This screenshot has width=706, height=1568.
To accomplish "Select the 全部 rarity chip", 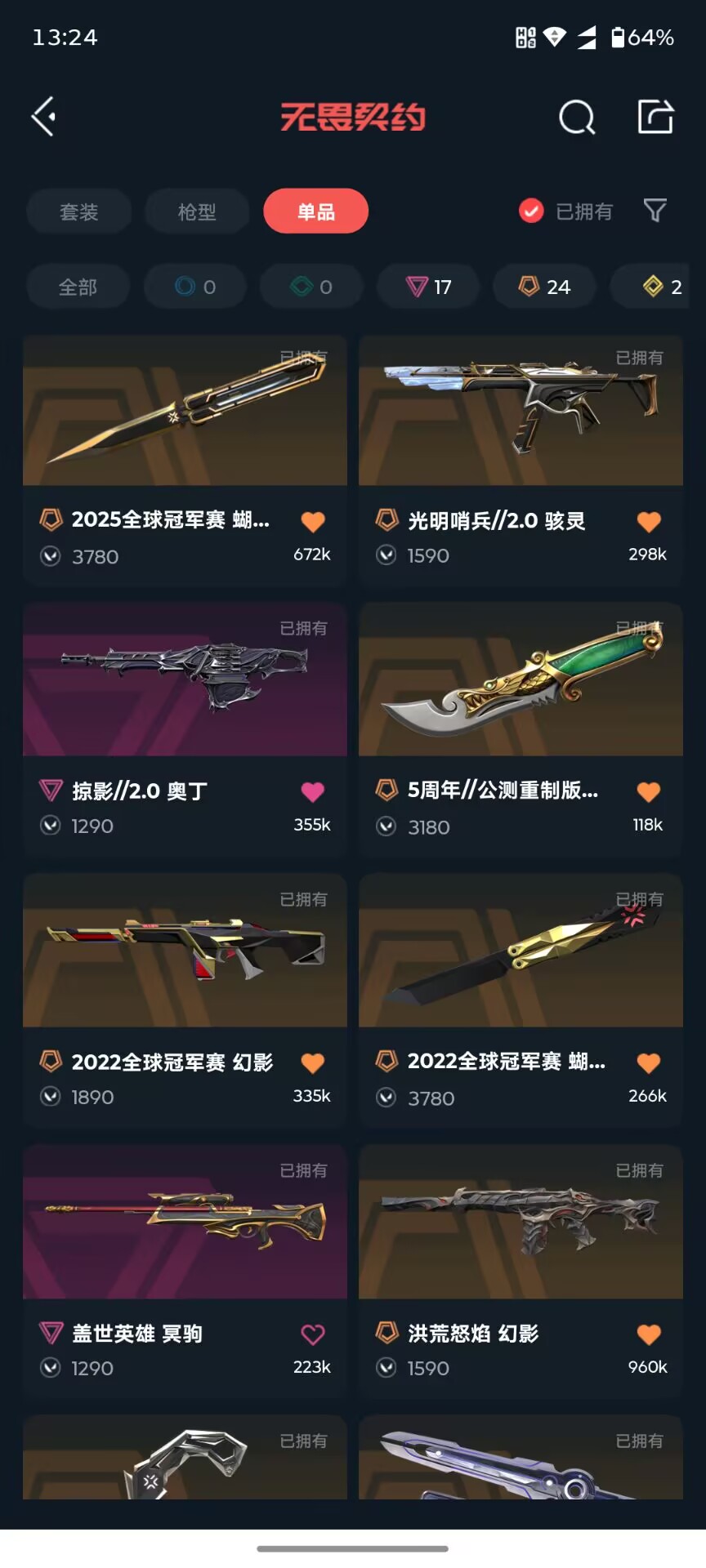I will coord(78,287).
